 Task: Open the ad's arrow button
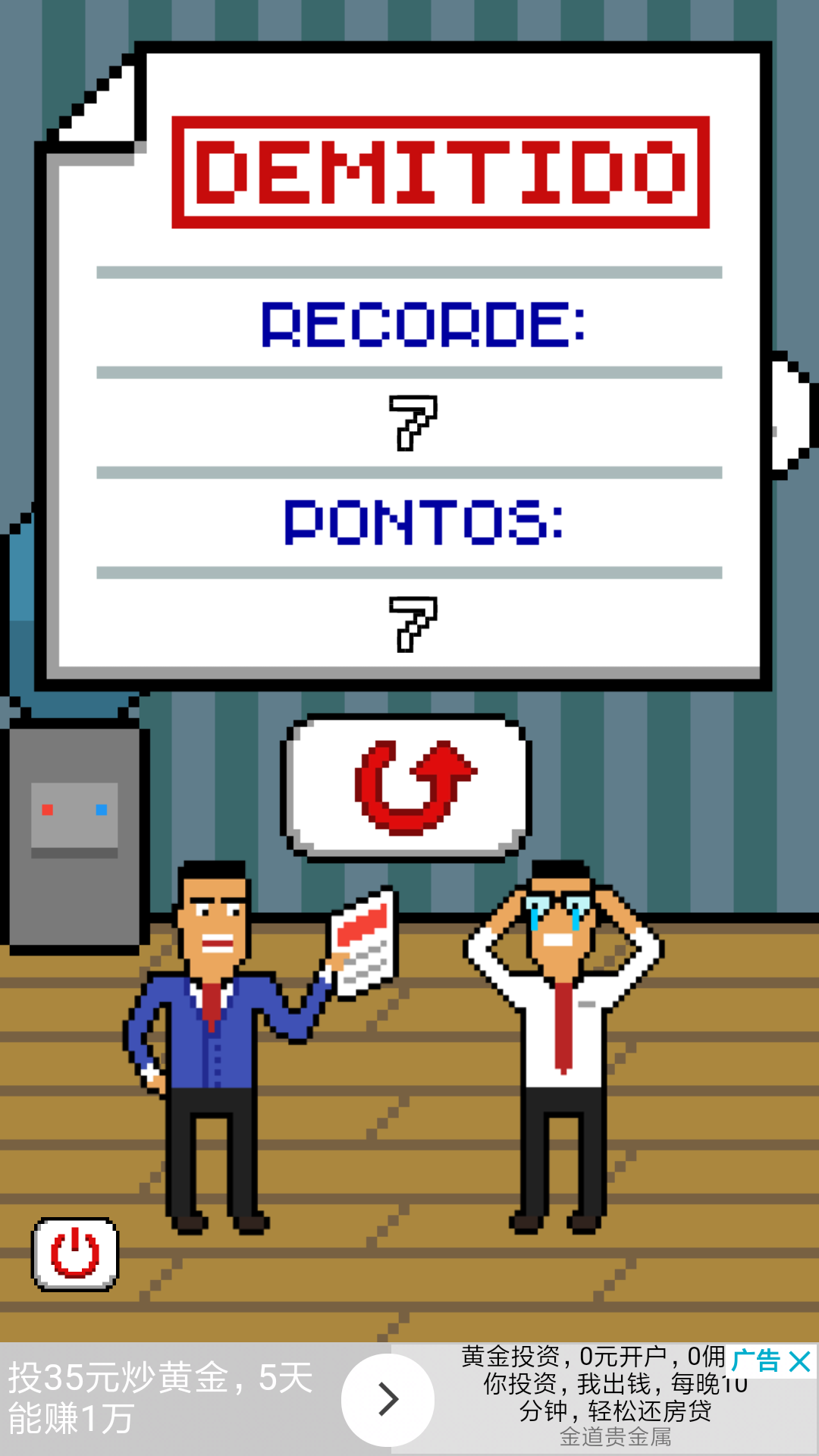(388, 1399)
